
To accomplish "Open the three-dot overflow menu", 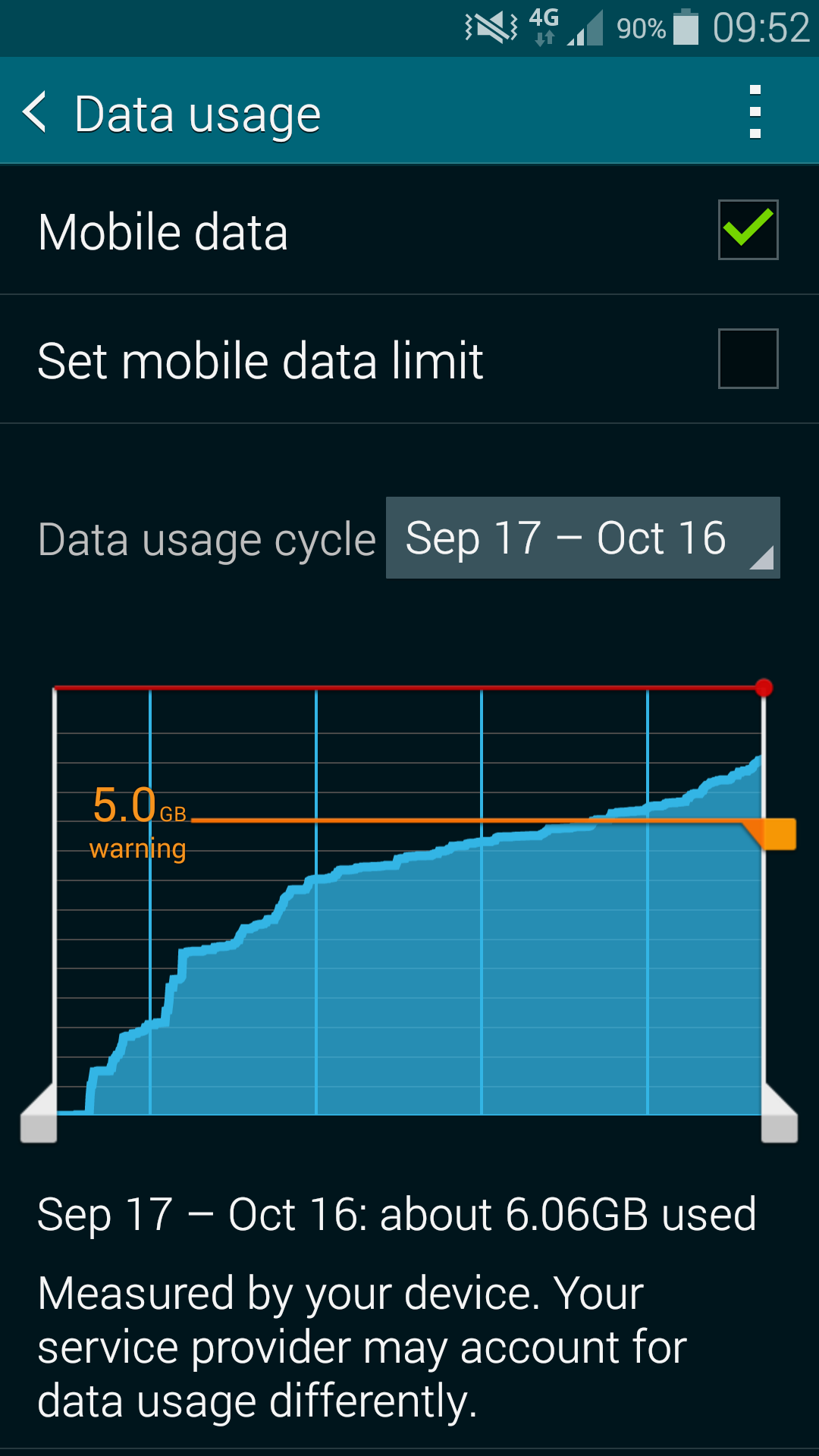I will pyautogui.click(x=755, y=111).
